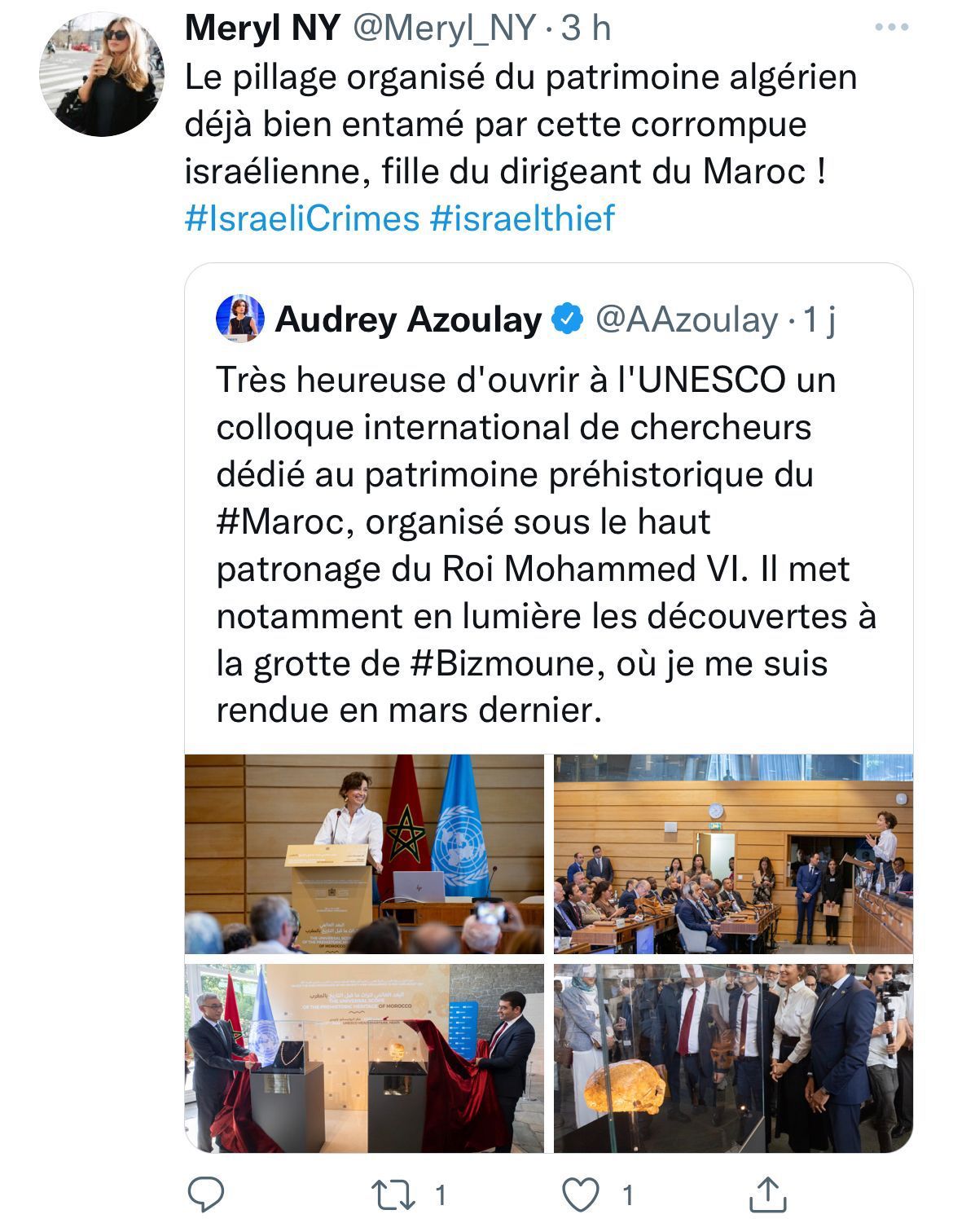Reply to Meryl NY's tweet
Viewport: 953px width, 1232px height.
click(206, 1195)
